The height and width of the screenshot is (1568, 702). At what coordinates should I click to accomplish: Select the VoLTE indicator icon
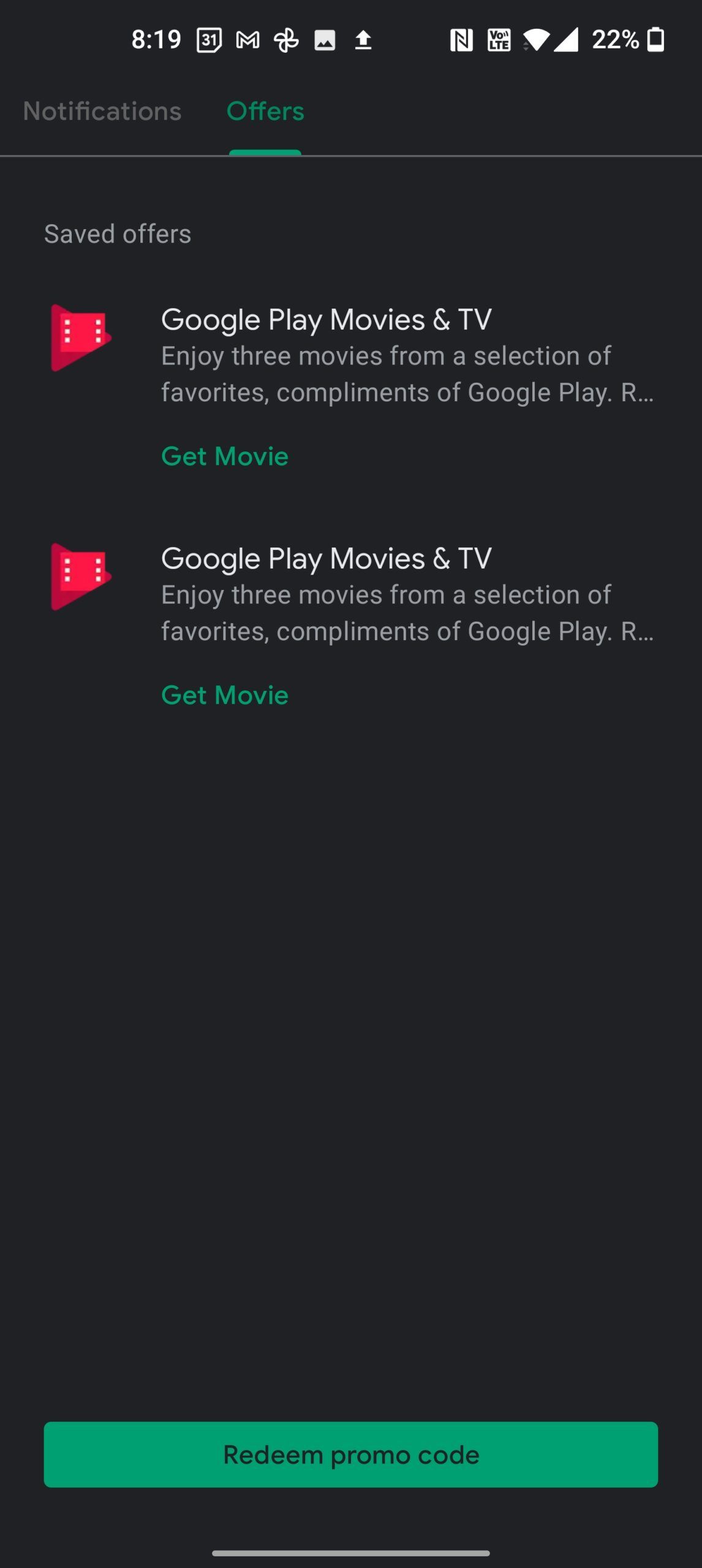[x=497, y=39]
